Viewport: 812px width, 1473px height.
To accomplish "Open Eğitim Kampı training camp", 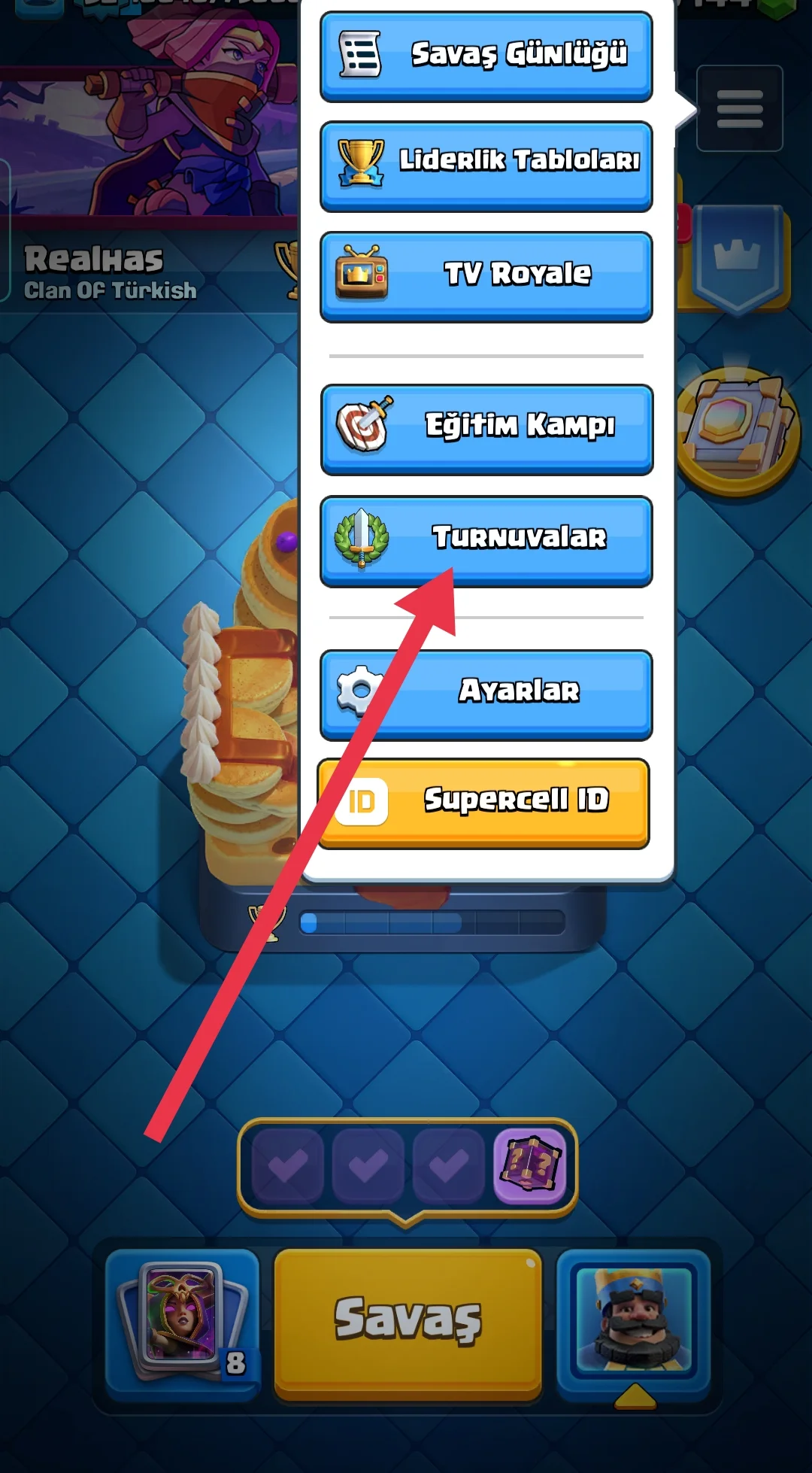I will (486, 429).
